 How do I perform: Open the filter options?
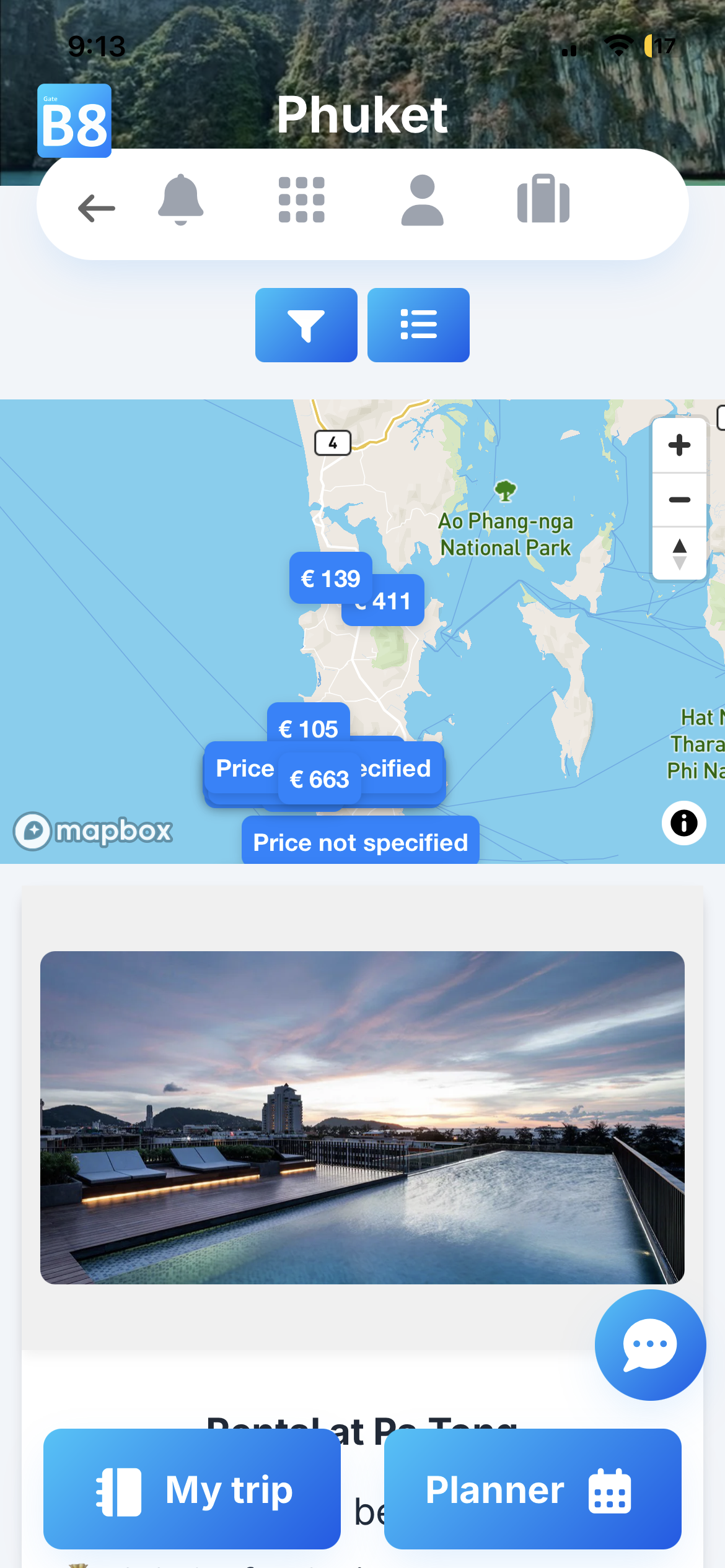click(x=306, y=325)
